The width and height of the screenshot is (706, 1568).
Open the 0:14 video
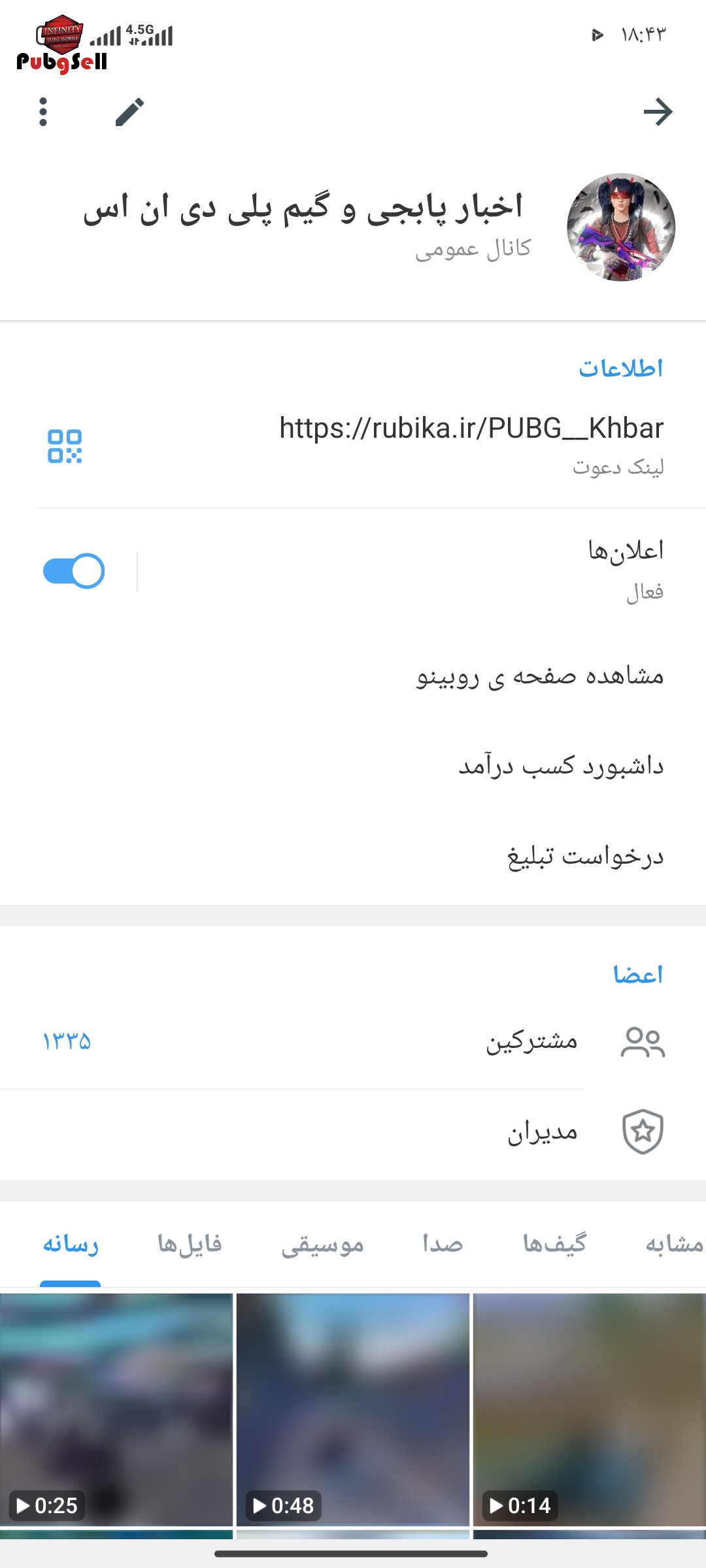click(x=590, y=1408)
